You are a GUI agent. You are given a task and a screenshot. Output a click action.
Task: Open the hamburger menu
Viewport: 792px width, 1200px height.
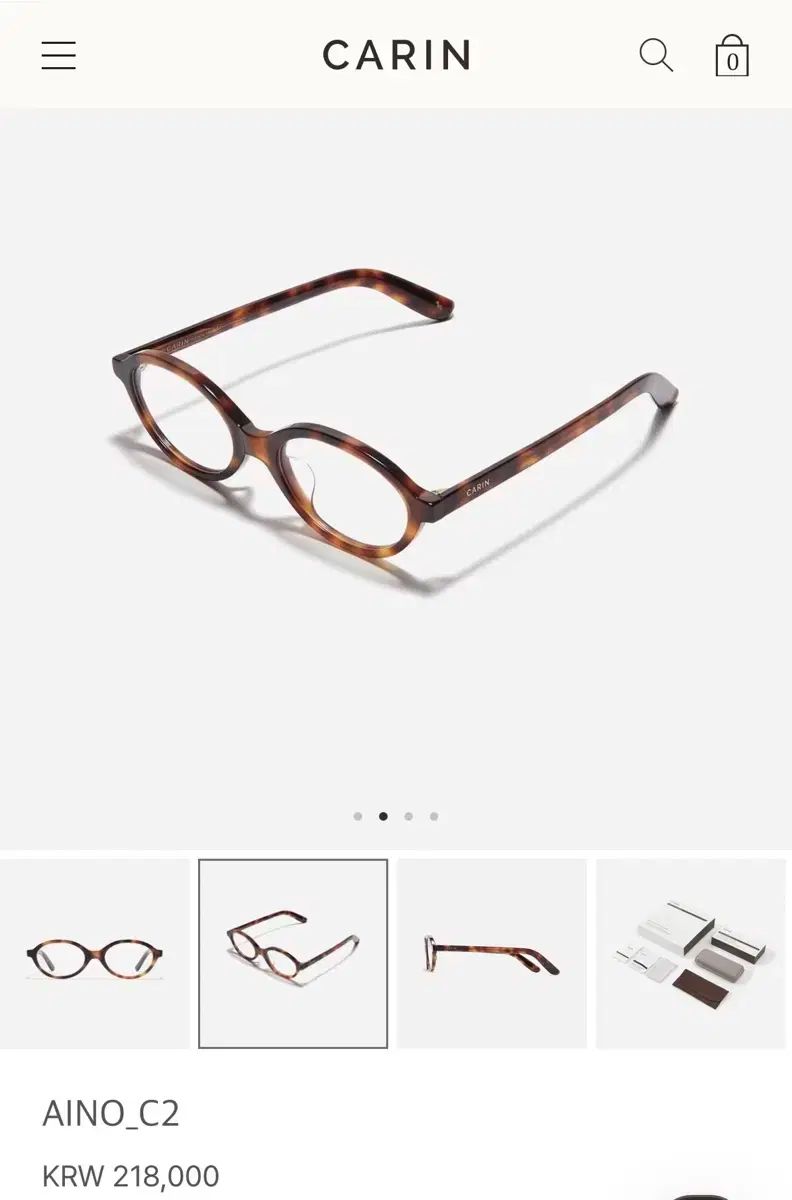59,56
